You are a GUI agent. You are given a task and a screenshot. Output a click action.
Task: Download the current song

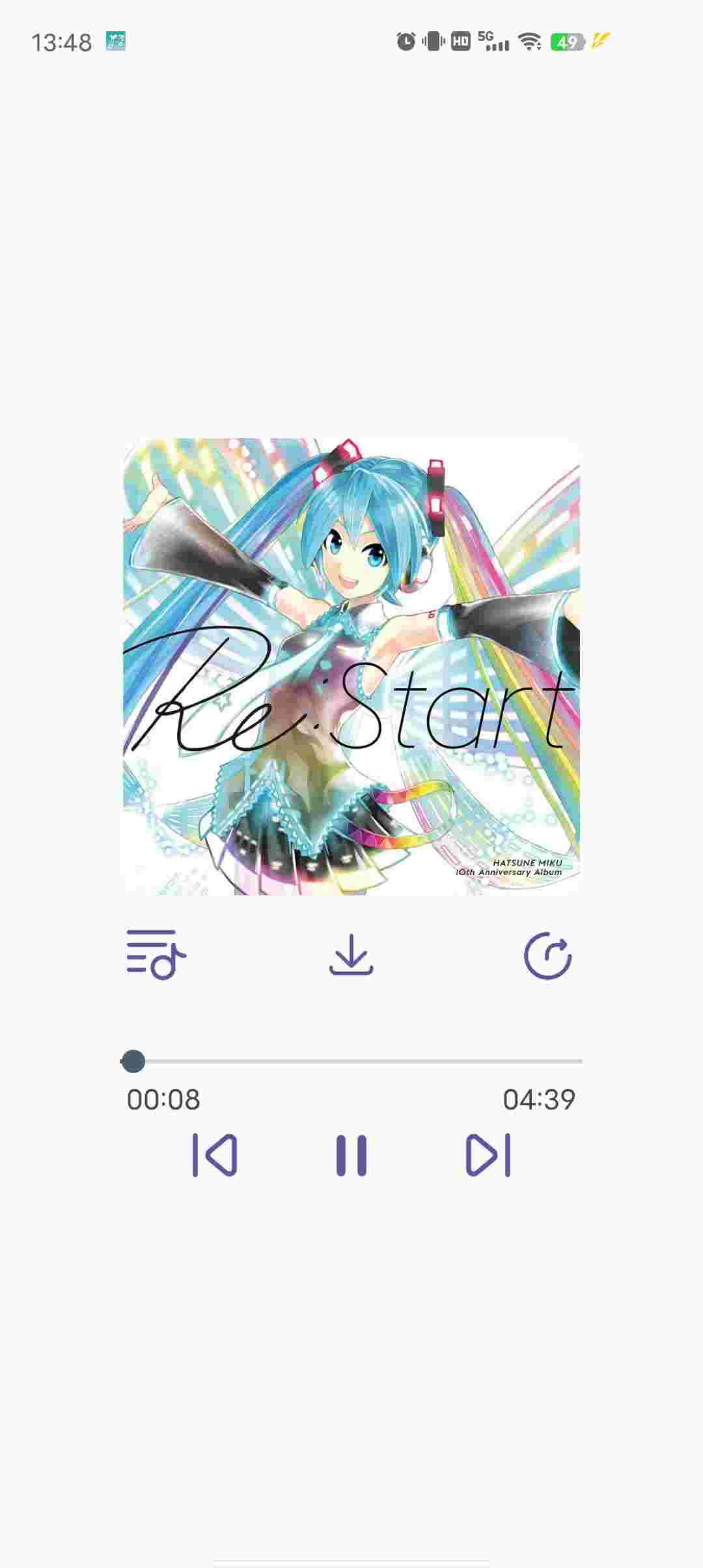point(351,955)
